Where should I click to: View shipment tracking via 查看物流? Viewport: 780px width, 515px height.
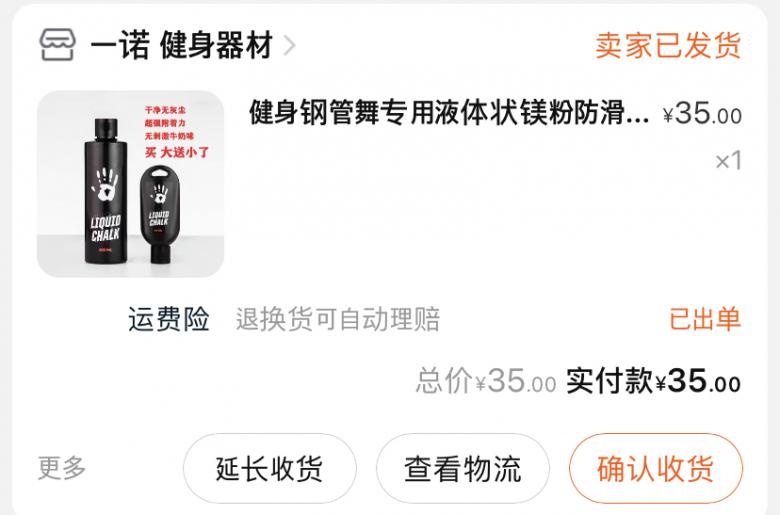[x=462, y=468]
